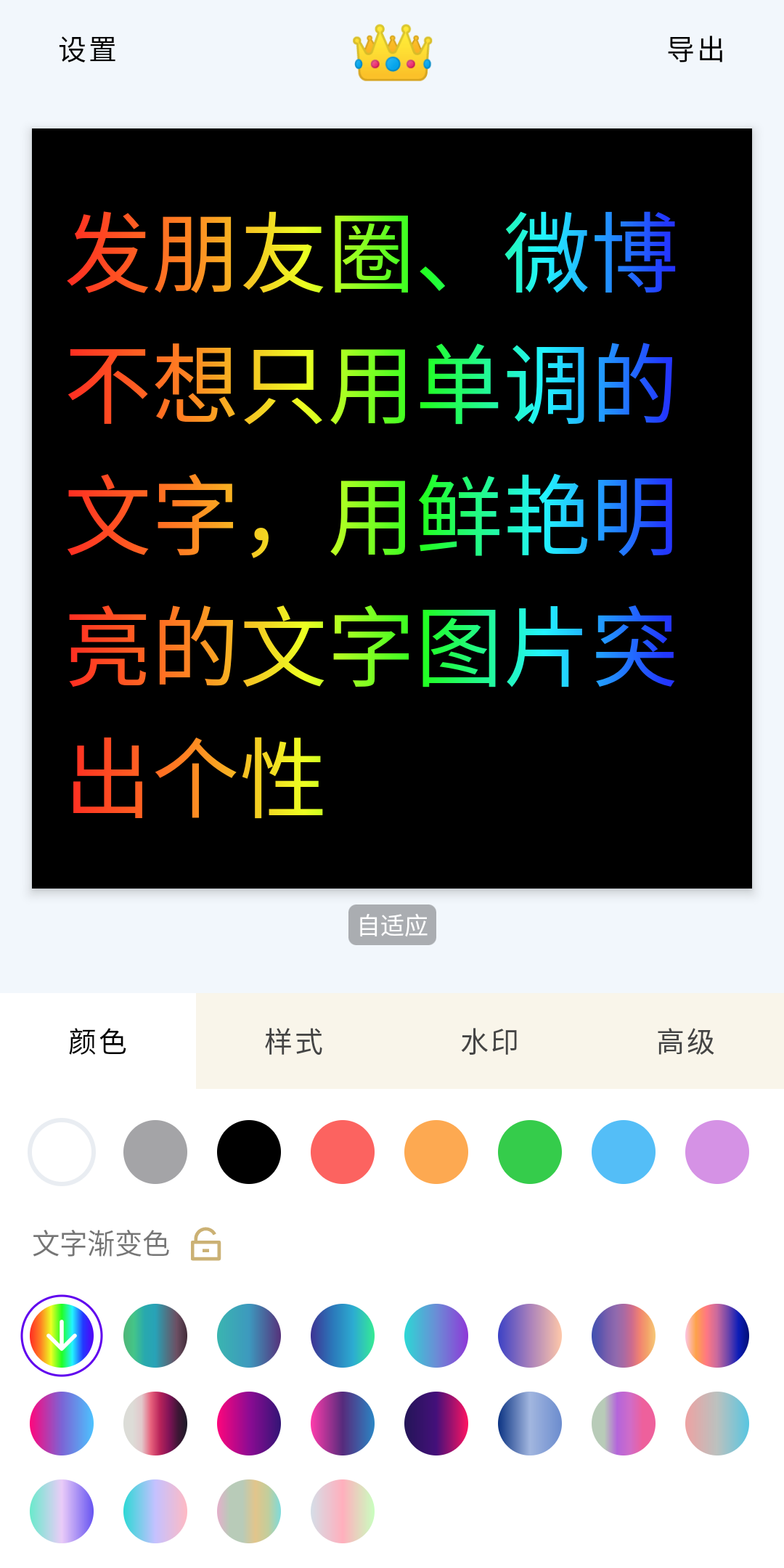This screenshot has width=784, height=1568.
Task: Choose the green color swatch
Action: [529, 1151]
